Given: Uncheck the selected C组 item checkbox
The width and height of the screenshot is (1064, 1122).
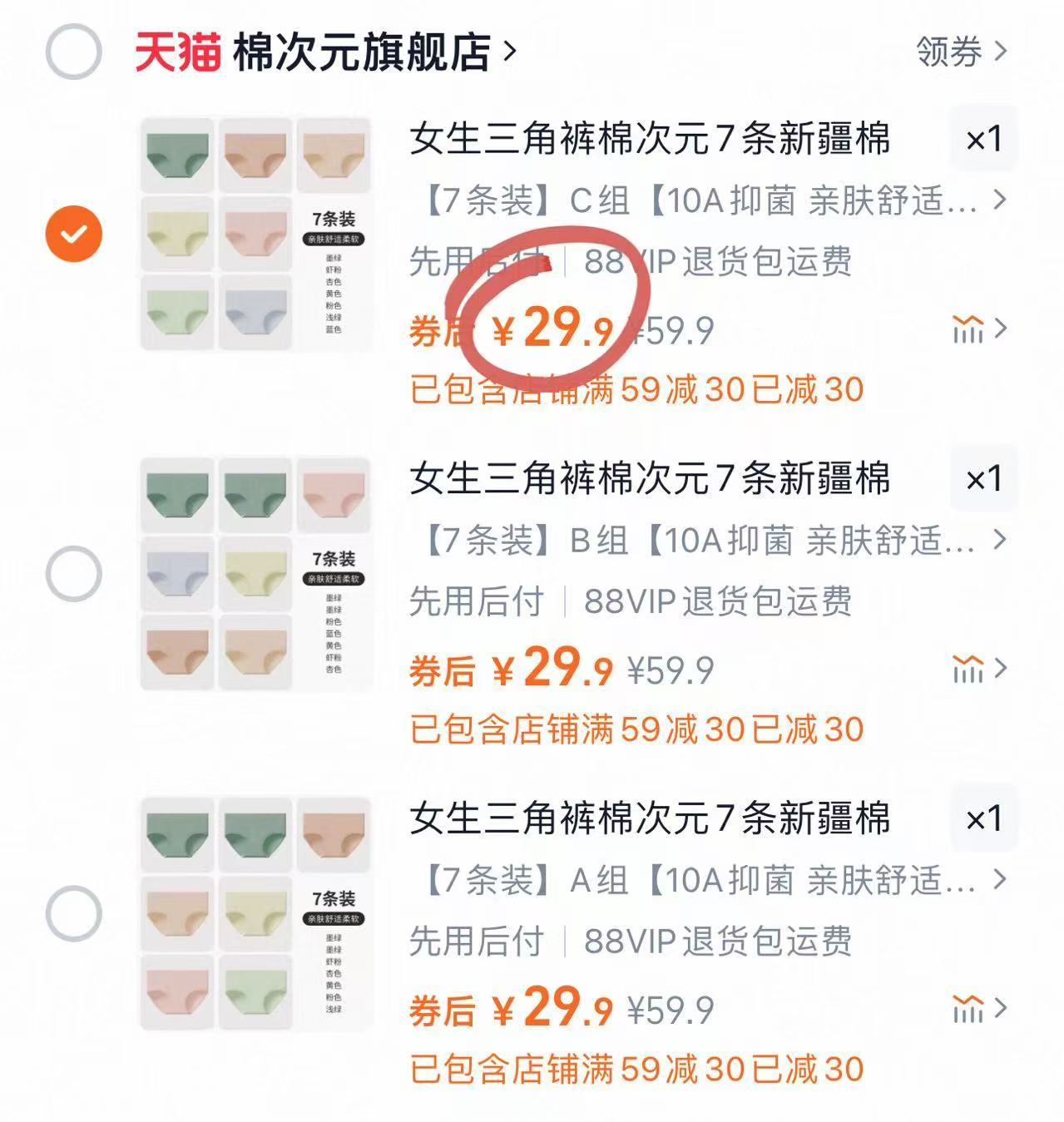Looking at the screenshot, I should pyautogui.click(x=75, y=234).
